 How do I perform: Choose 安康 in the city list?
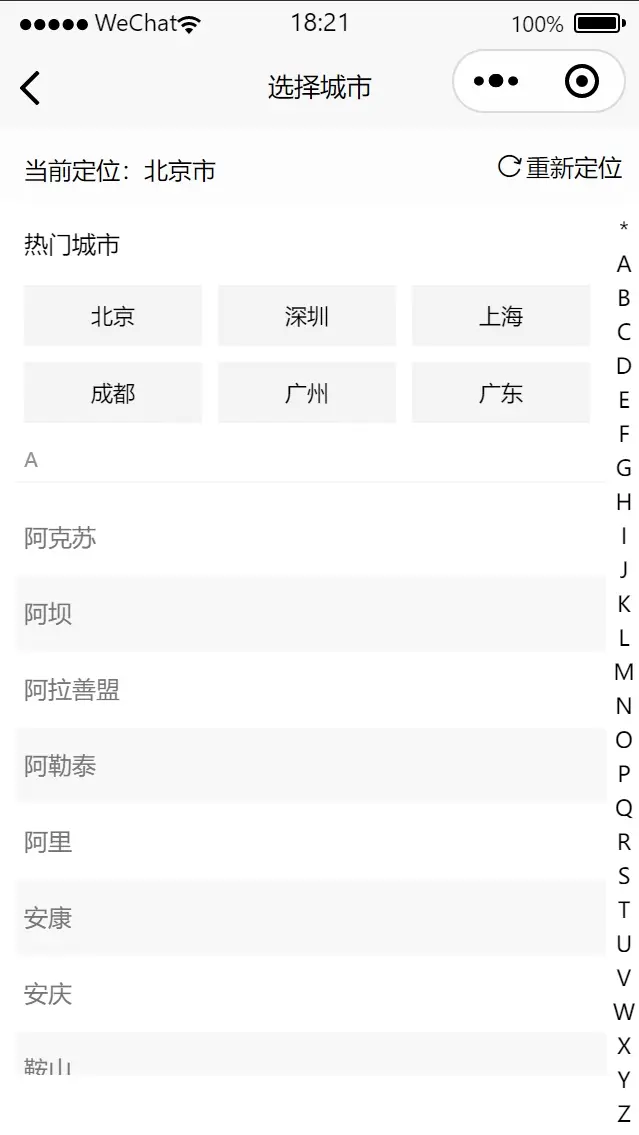coord(311,918)
